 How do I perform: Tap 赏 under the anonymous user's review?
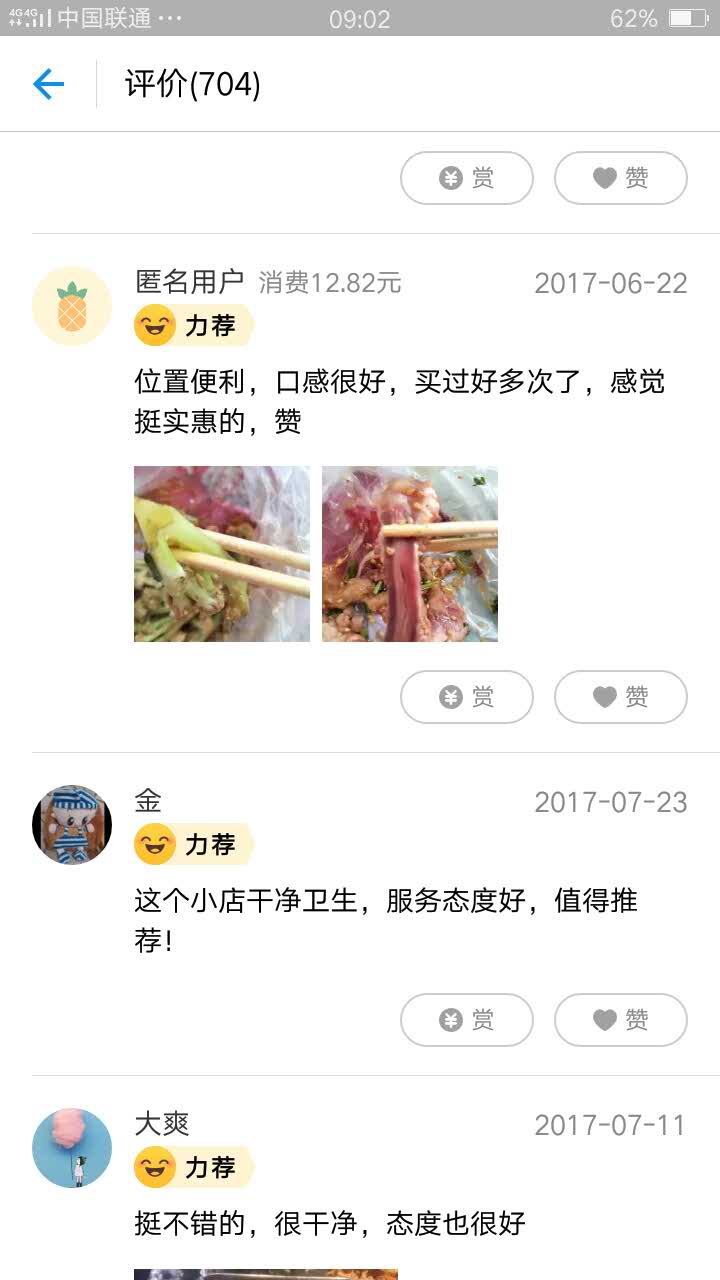466,697
